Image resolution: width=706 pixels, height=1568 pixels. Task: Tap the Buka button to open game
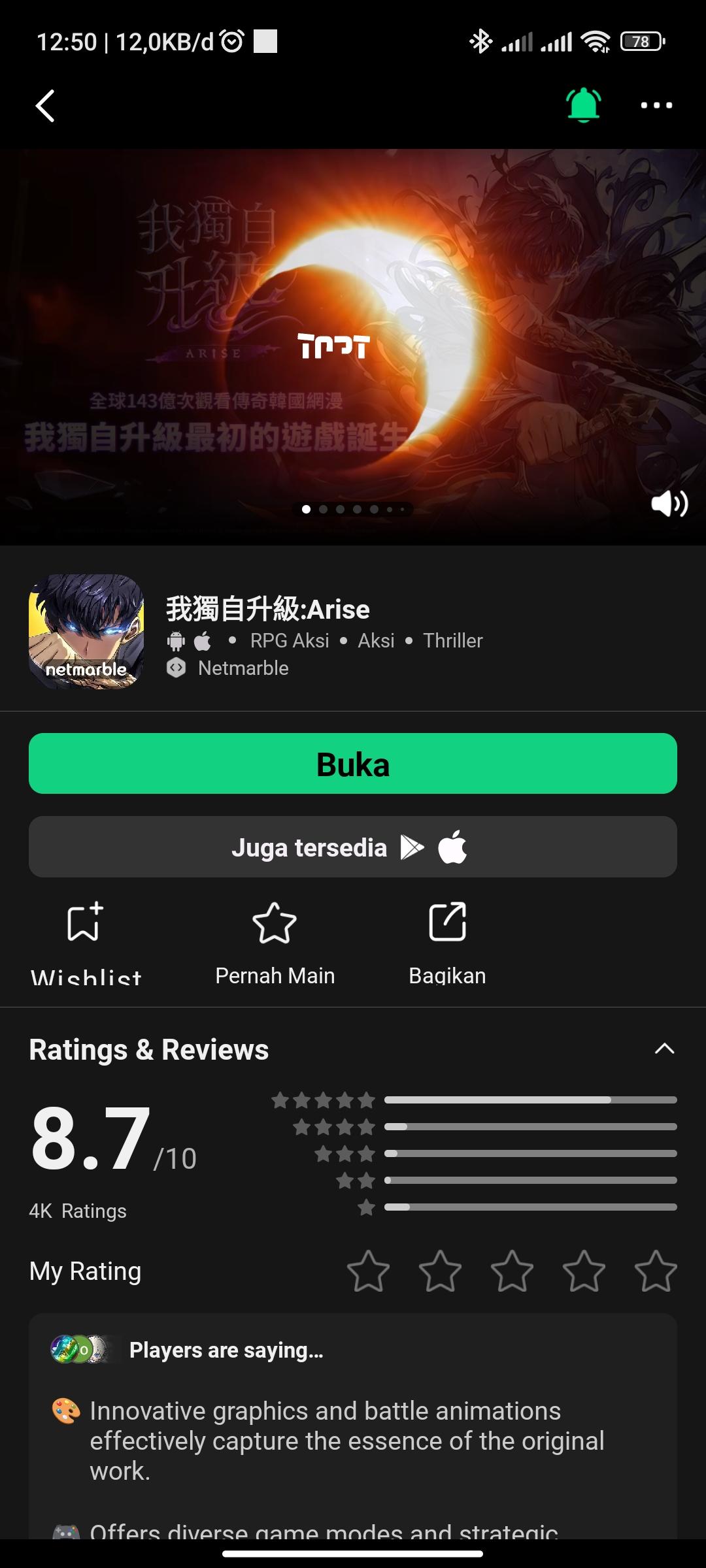353,764
